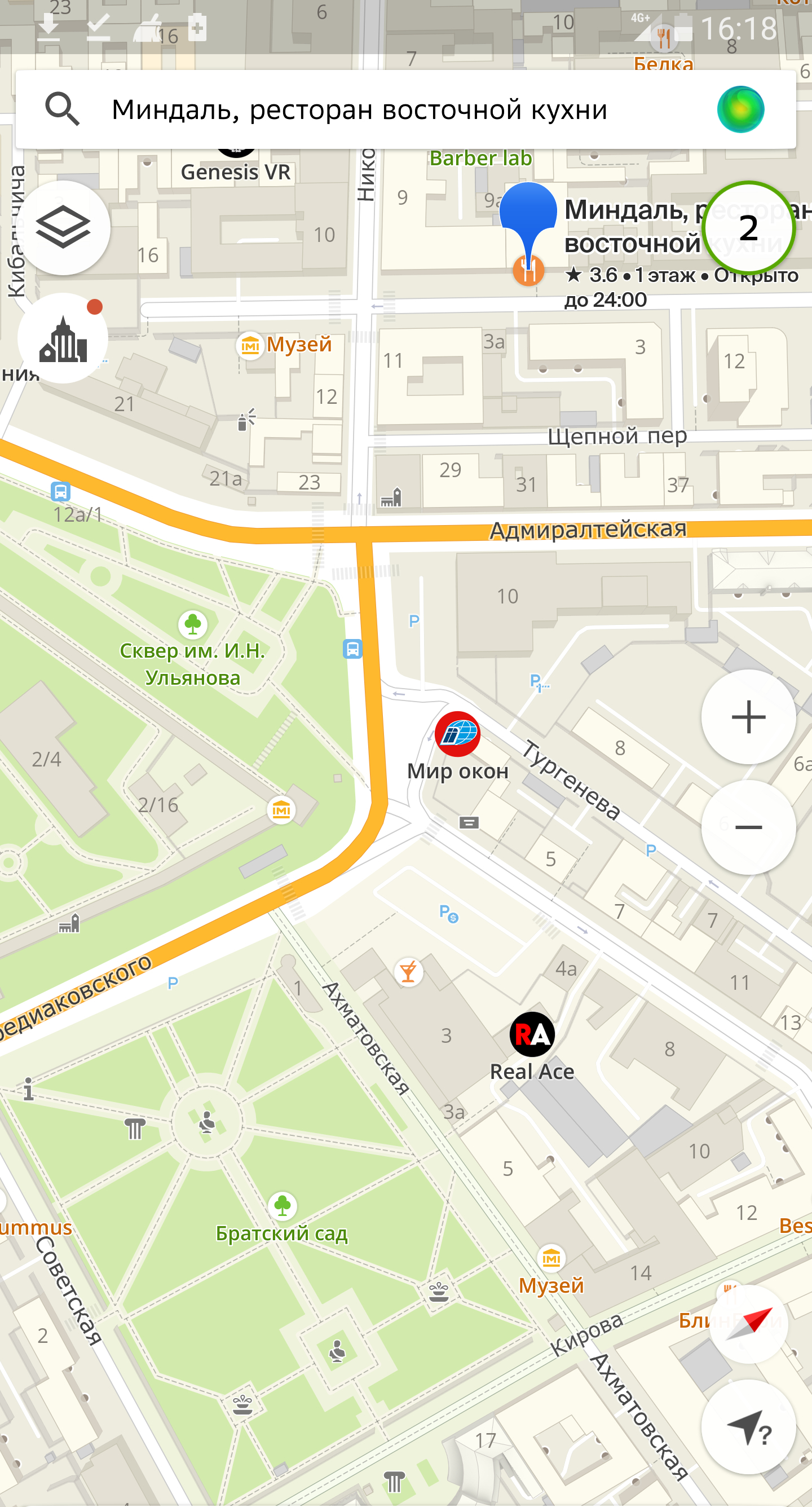Open the map layers button
This screenshot has width=812, height=1507.
[63, 227]
